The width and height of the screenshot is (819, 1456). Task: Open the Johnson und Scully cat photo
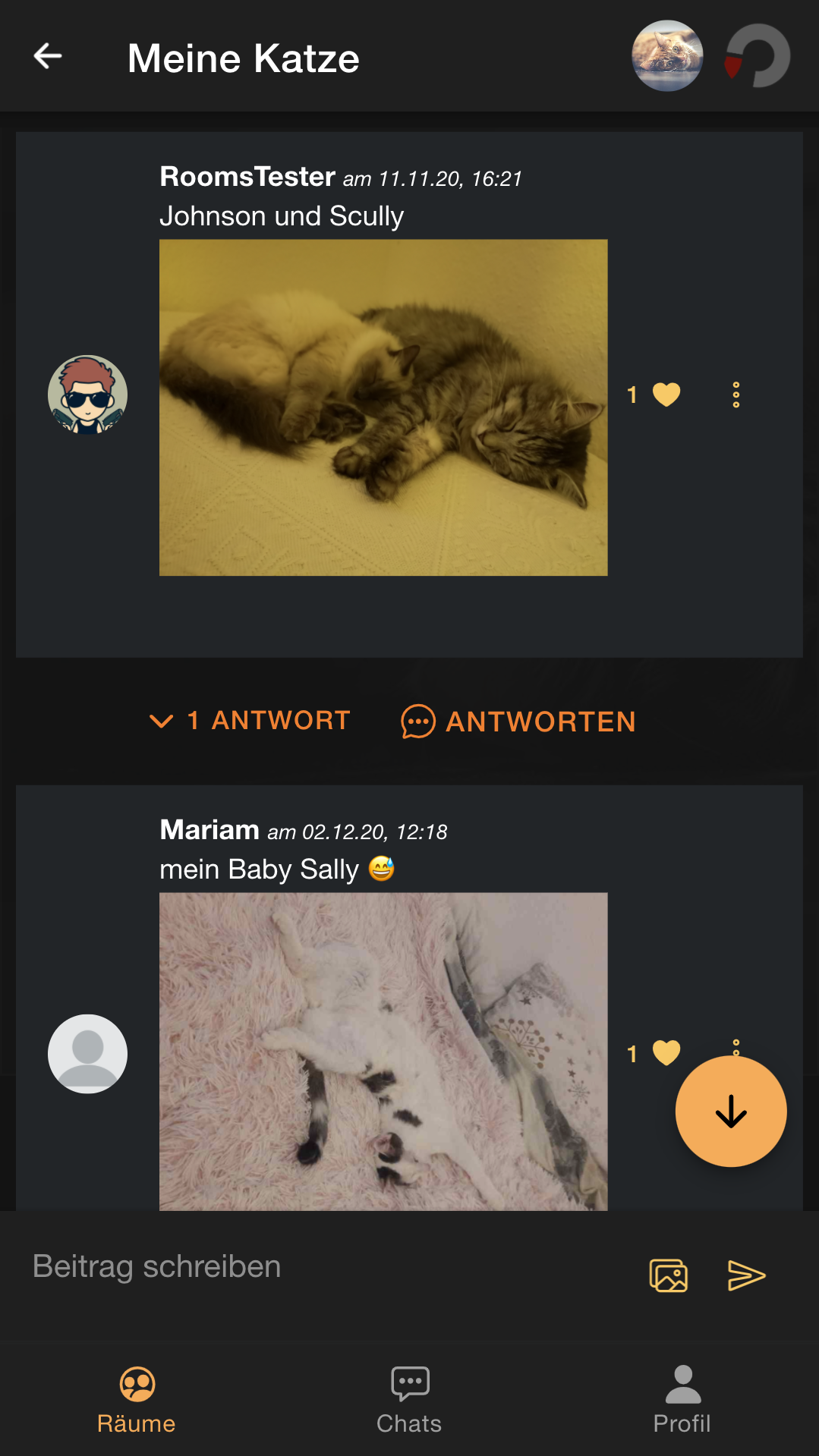click(x=383, y=407)
